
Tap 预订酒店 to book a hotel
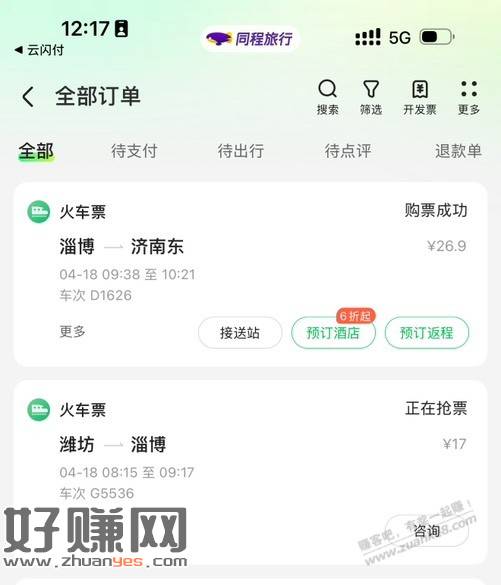(333, 332)
